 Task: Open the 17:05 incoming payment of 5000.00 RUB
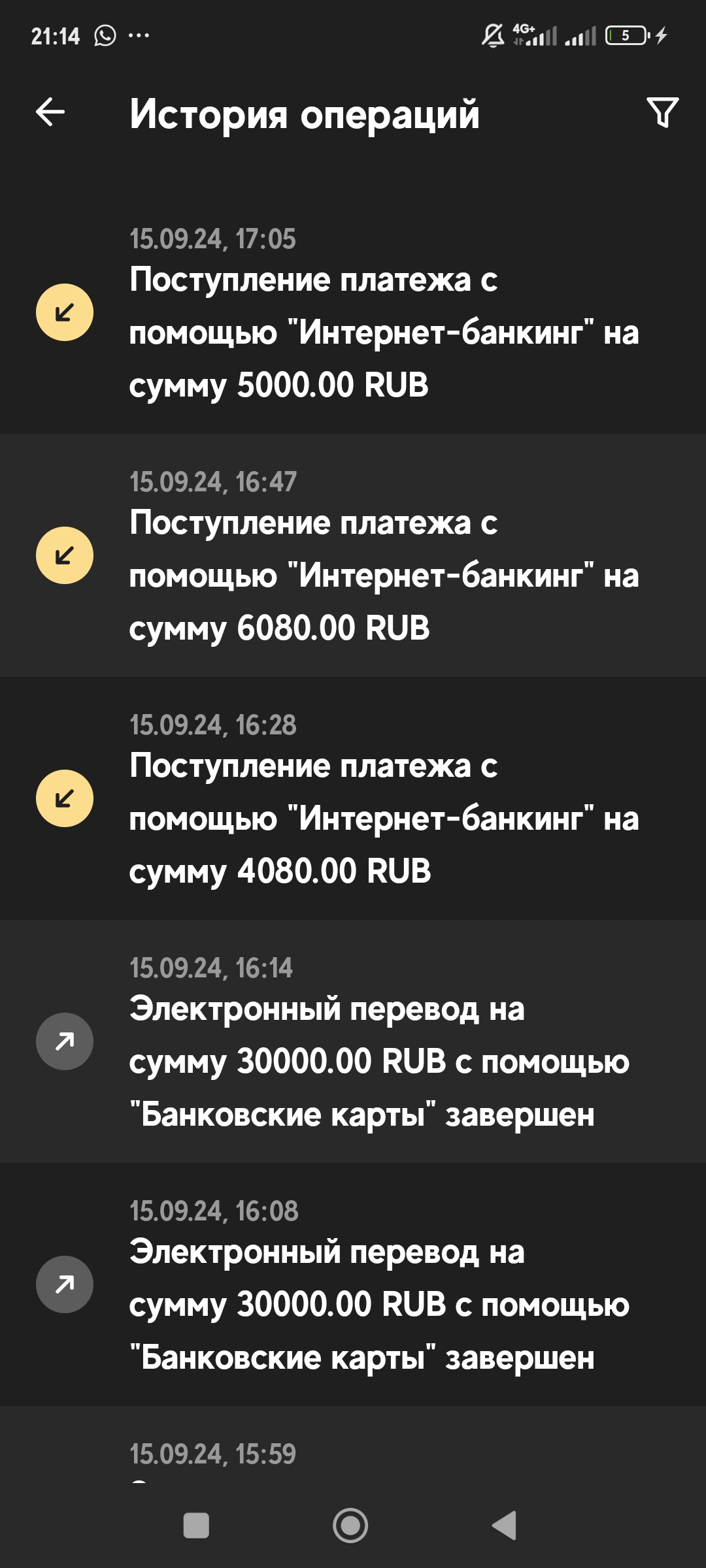click(353, 314)
